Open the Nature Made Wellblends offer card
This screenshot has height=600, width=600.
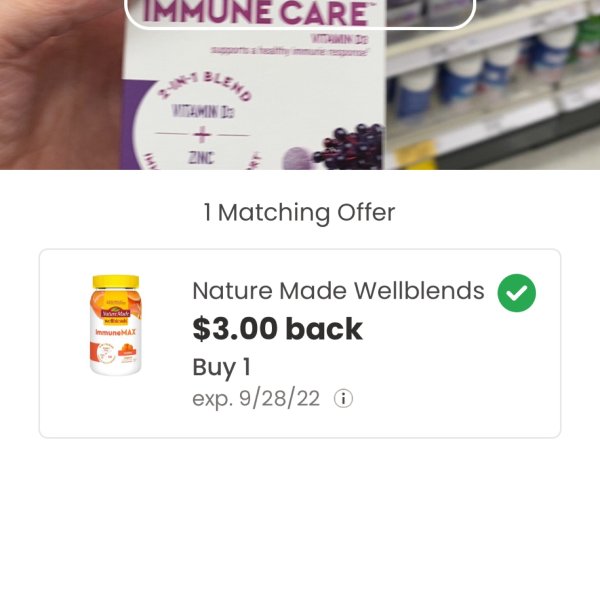pos(300,344)
